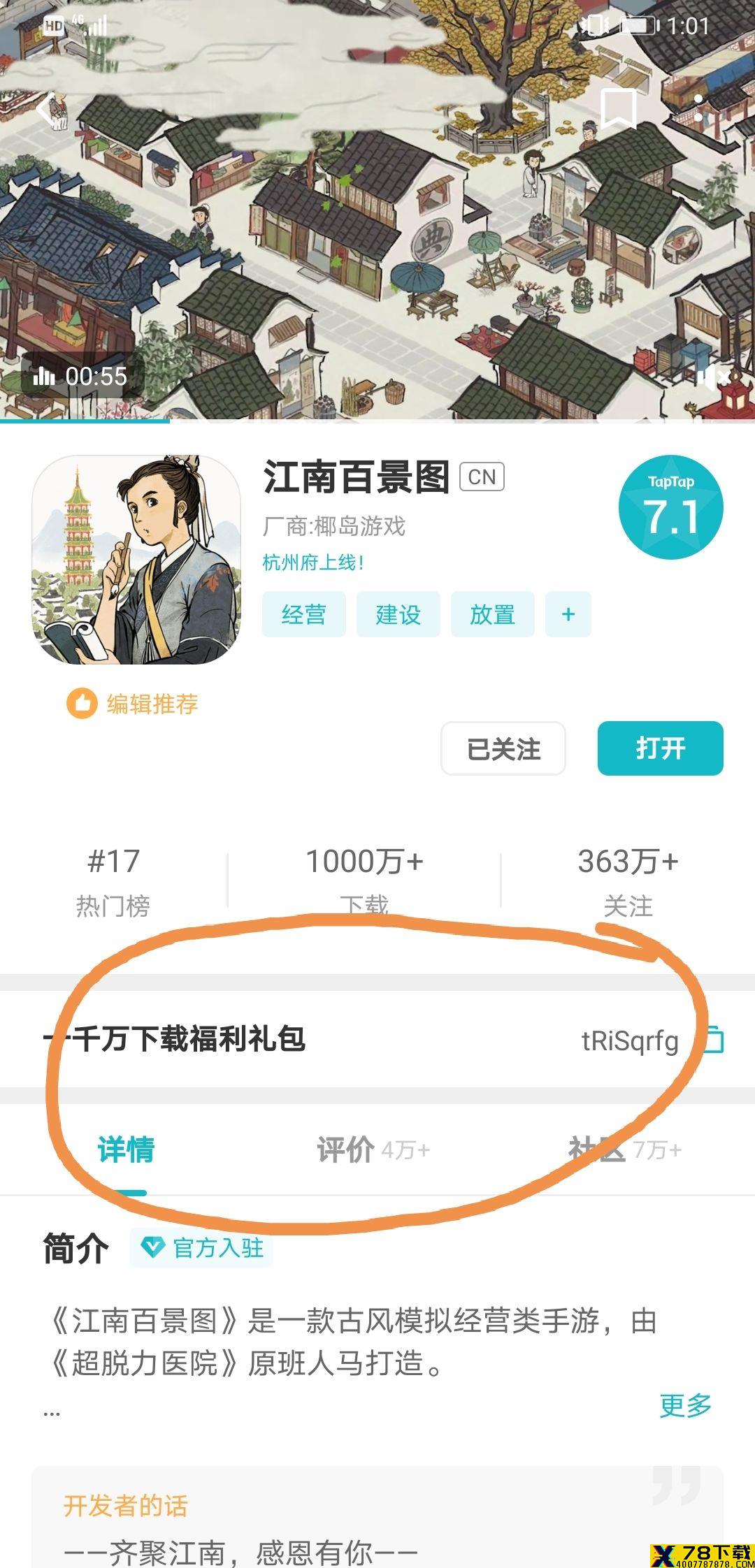Open the three-dot overflow menu
This screenshot has width=755, height=1568.
coord(698,109)
